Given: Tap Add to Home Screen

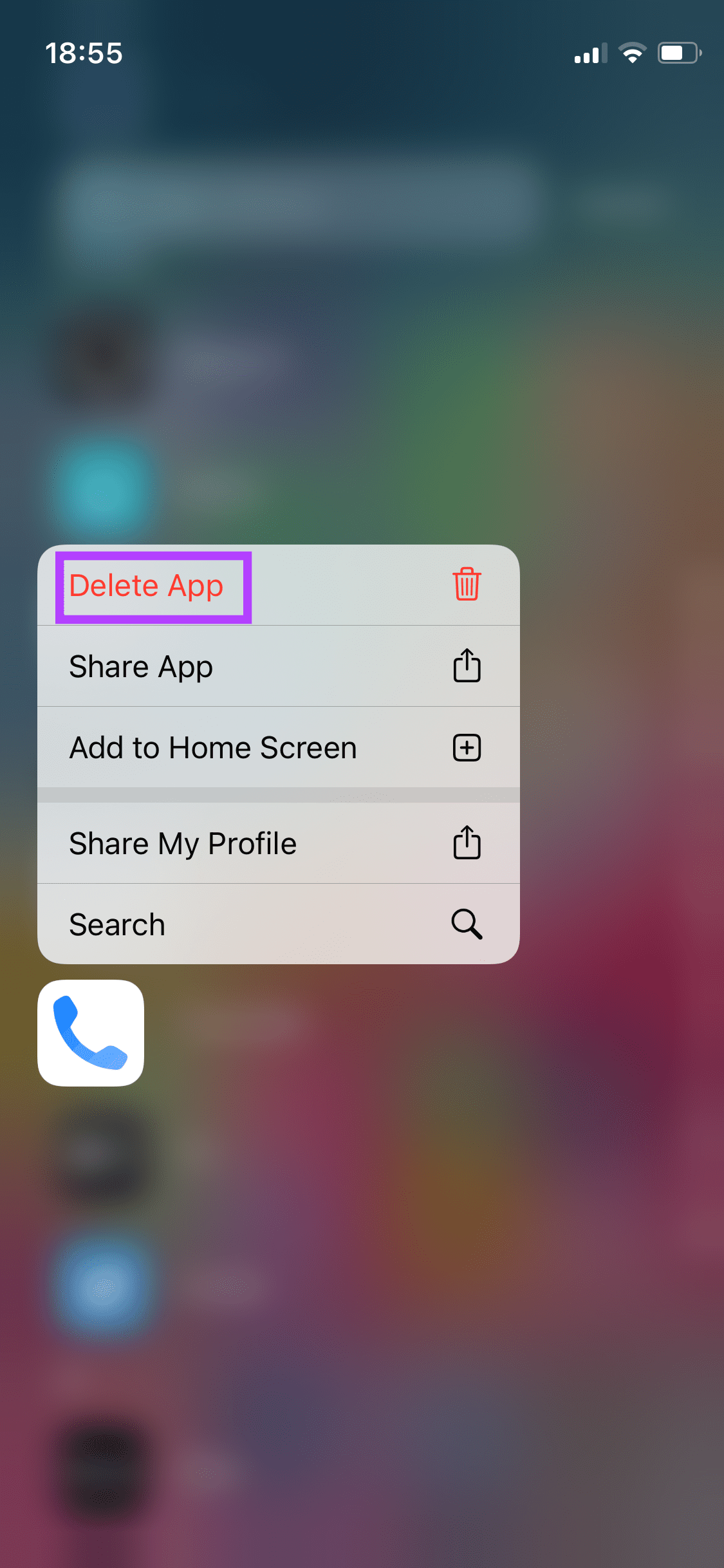Looking at the screenshot, I should tap(277, 747).
